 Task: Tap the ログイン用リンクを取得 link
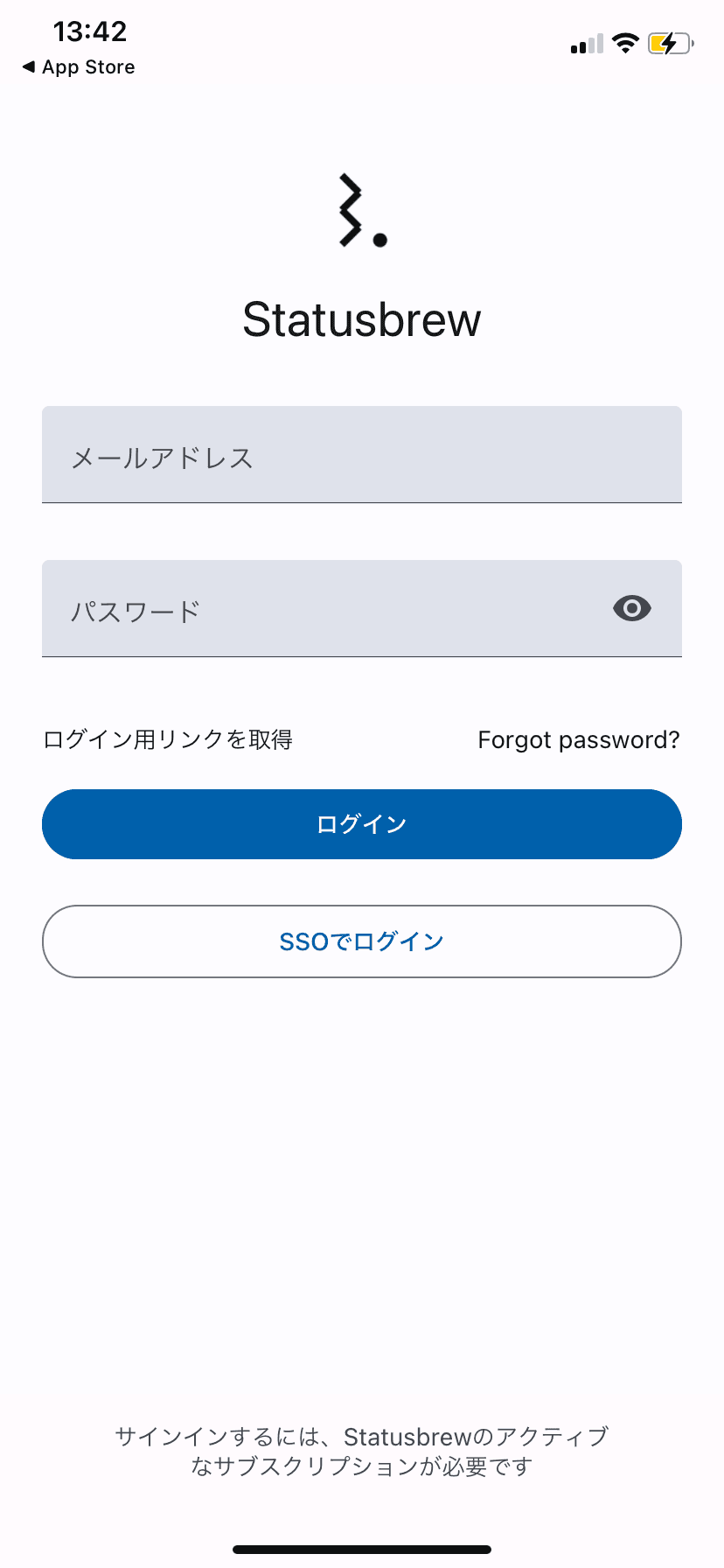pyautogui.click(x=168, y=740)
